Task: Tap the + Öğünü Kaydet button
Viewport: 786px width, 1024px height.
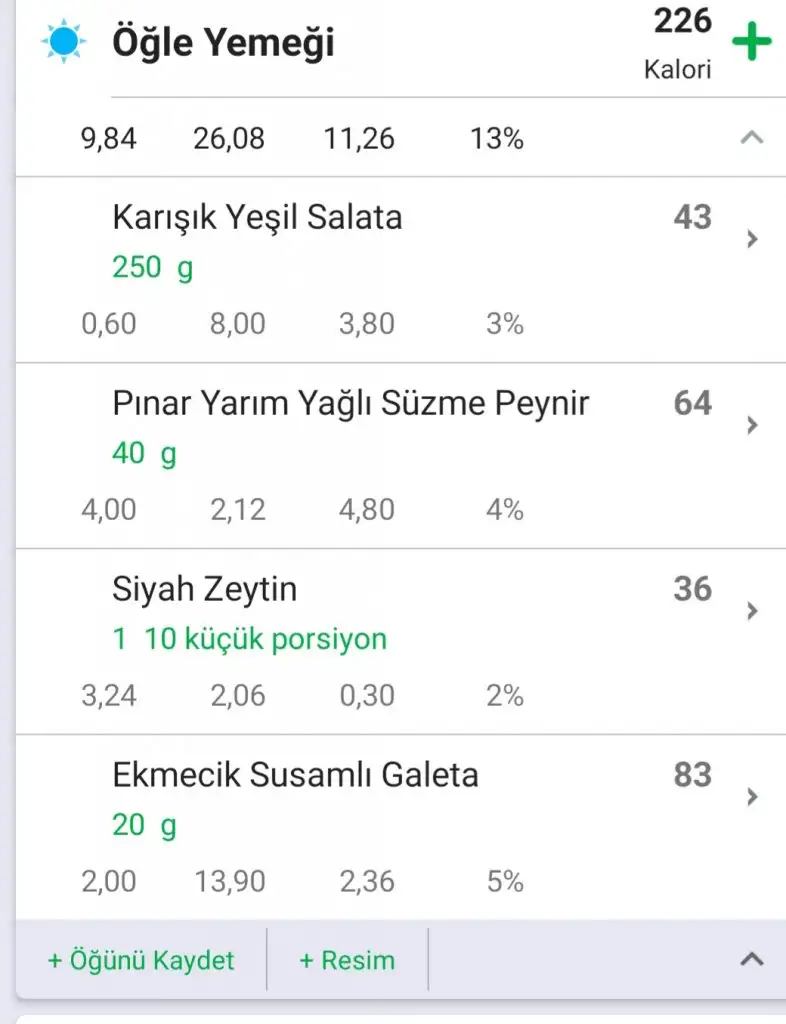Action: pos(141,961)
